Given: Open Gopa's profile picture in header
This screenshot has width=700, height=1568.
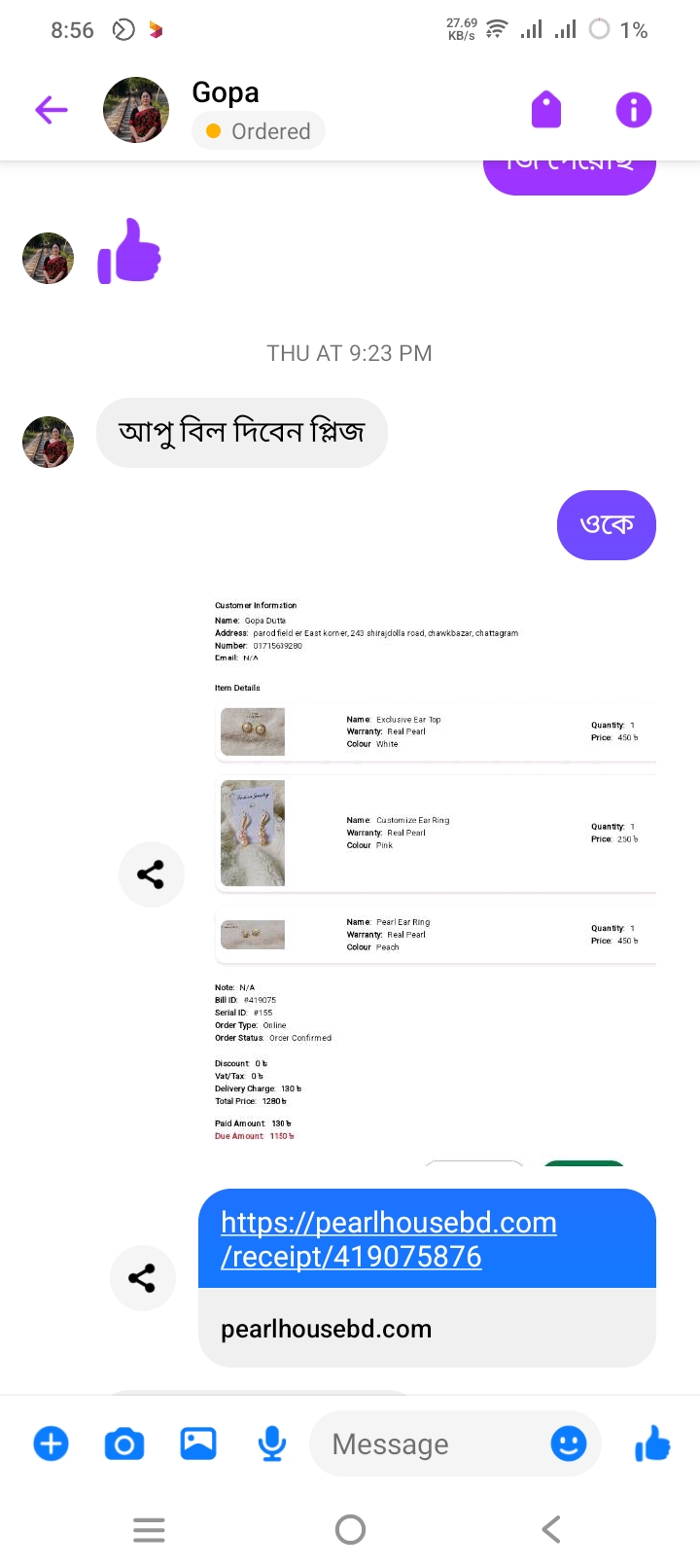Looking at the screenshot, I should (136, 110).
